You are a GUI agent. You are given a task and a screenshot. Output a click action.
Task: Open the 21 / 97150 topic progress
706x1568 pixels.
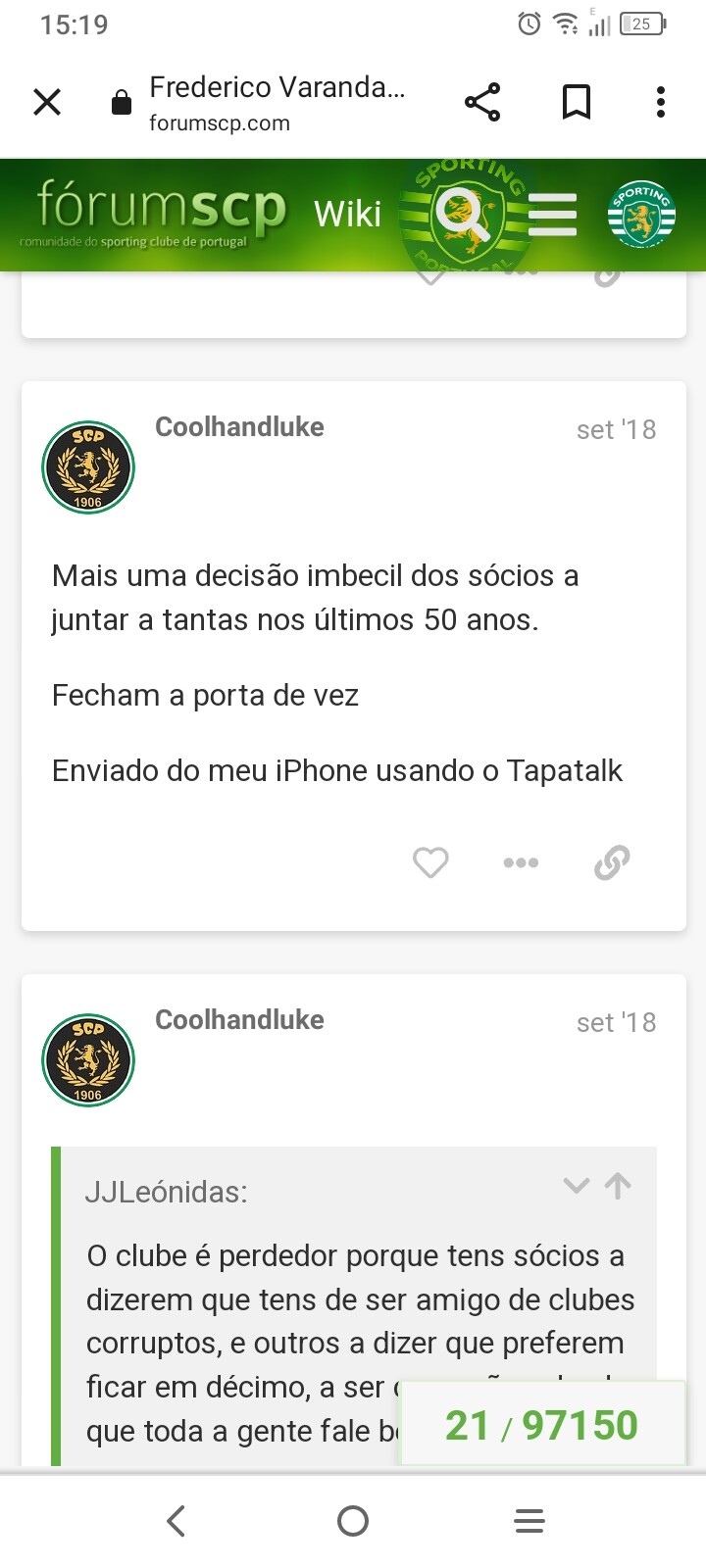(541, 1425)
